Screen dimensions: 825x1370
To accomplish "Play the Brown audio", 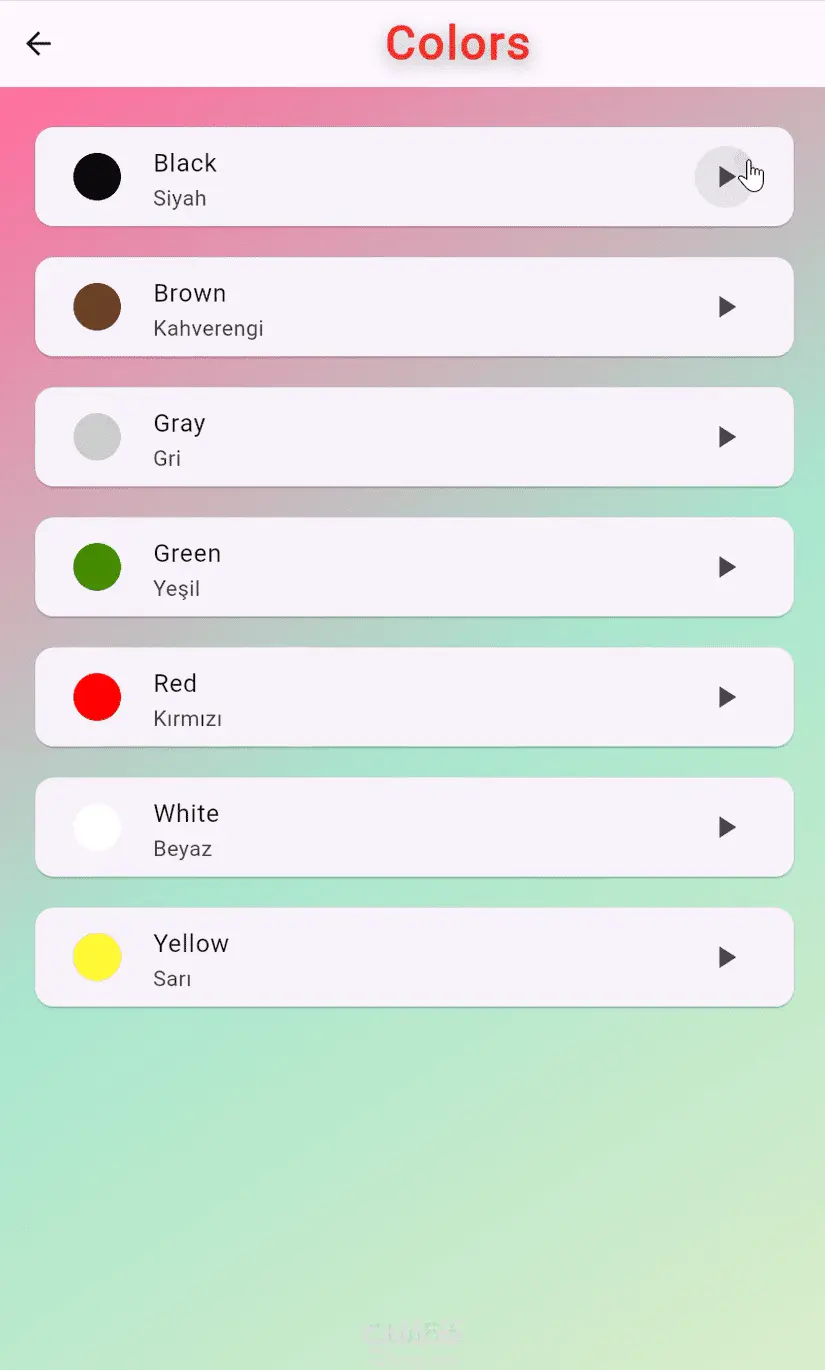I will tap(727, 307).
